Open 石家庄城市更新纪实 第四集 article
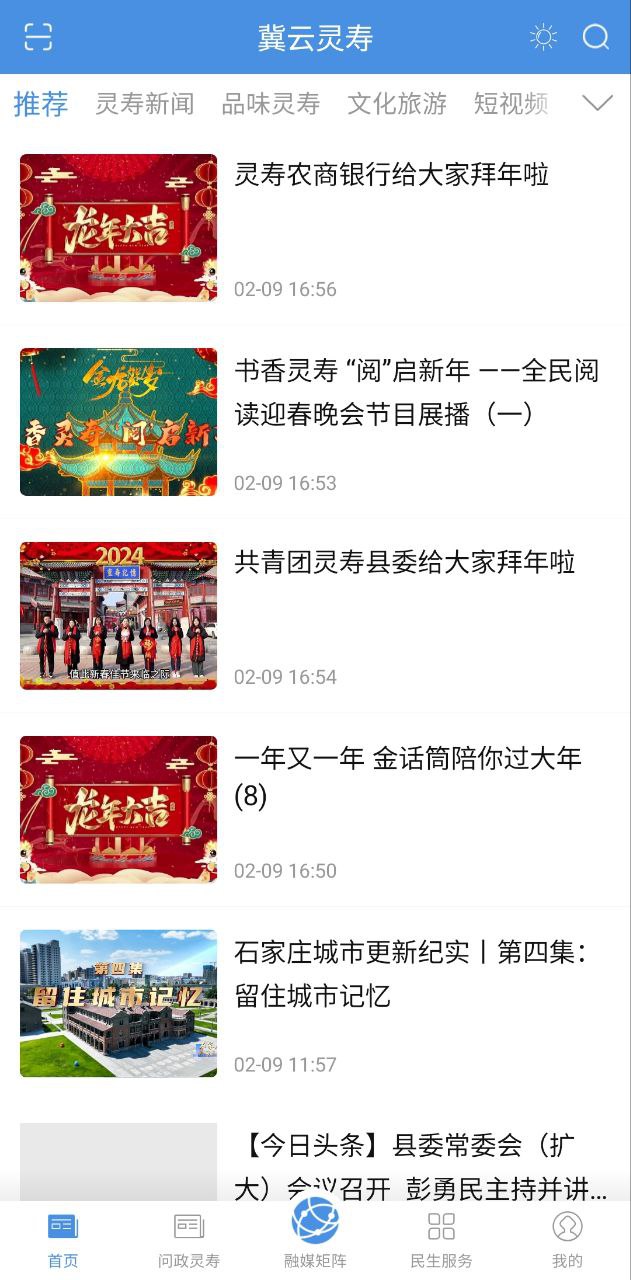 click(x=410, y=973)
